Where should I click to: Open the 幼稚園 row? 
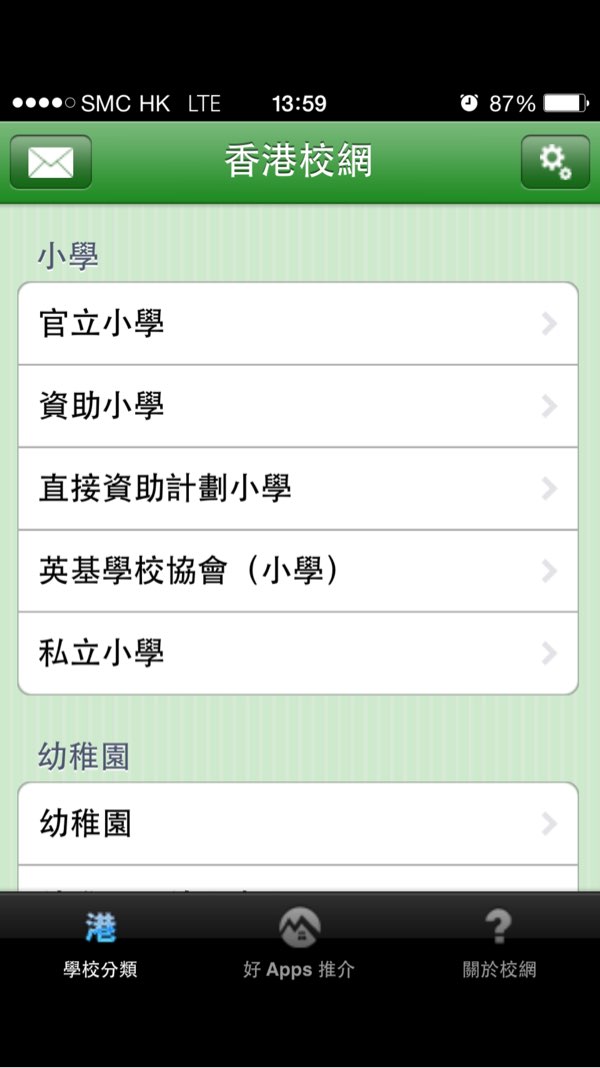click(298, 824)
